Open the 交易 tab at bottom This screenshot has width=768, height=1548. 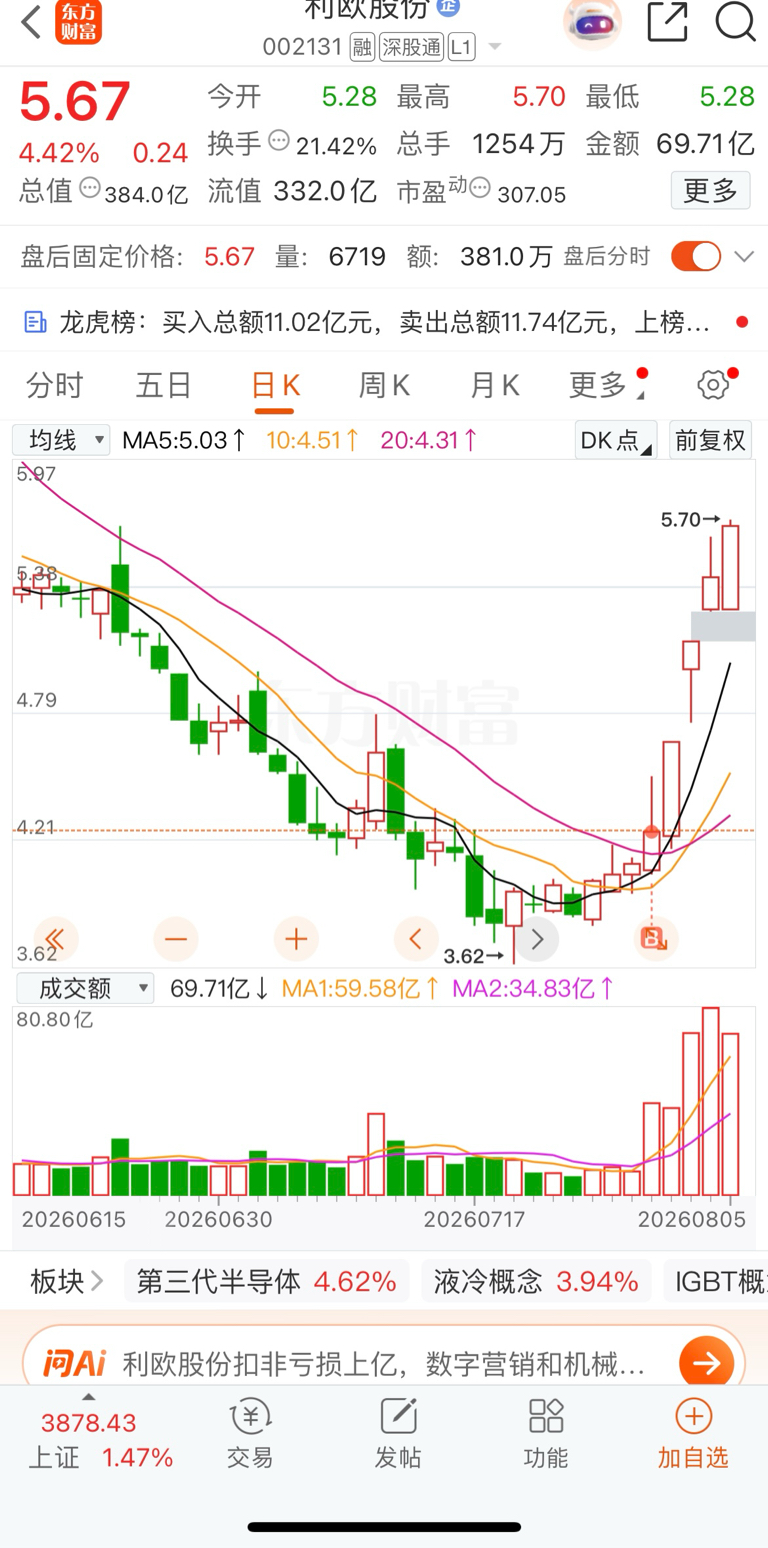point(250,1434)
